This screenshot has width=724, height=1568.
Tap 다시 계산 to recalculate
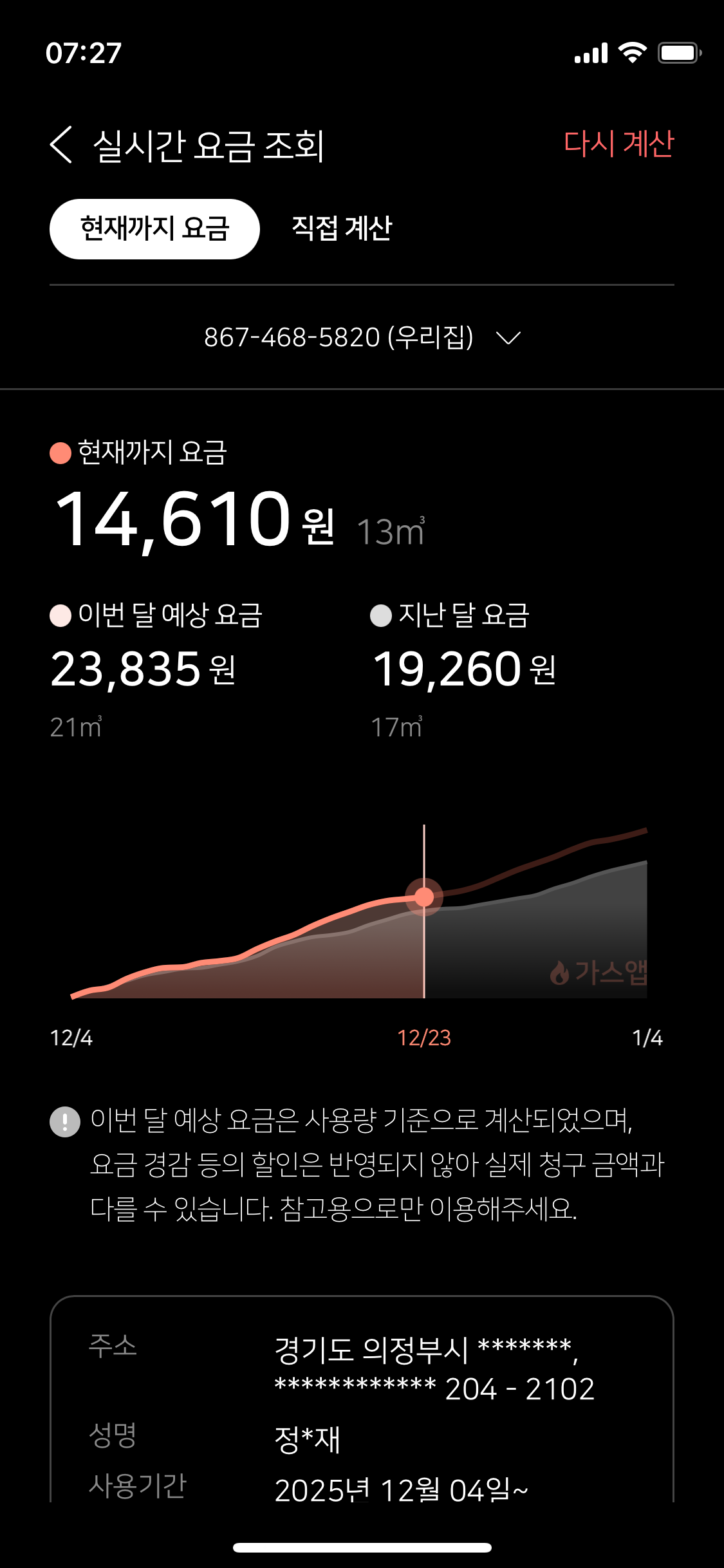[x=618, y=144]
